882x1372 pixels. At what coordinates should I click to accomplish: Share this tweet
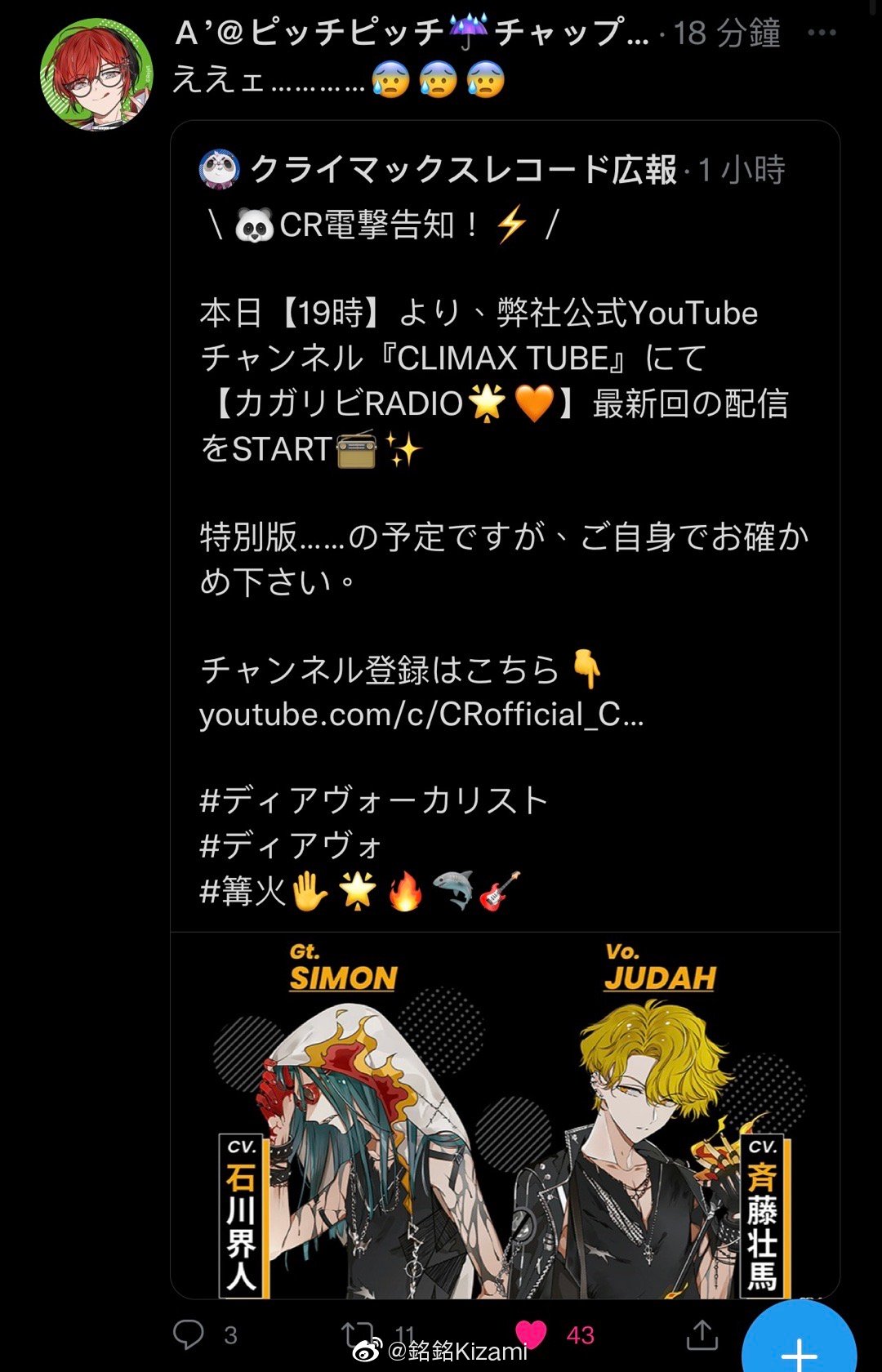(702, 1334)
